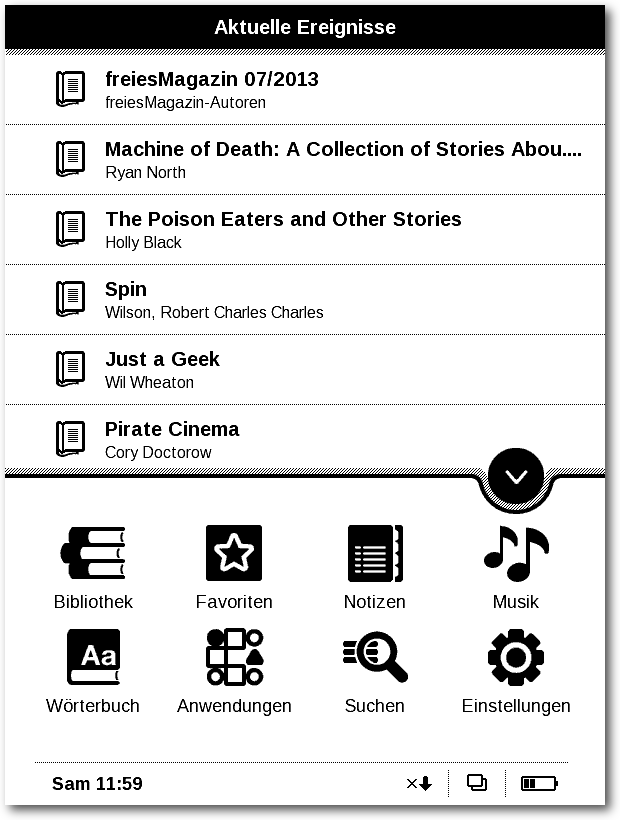The image size is (620, 820).
Task: Open Musik
Action: pos(516,567)
